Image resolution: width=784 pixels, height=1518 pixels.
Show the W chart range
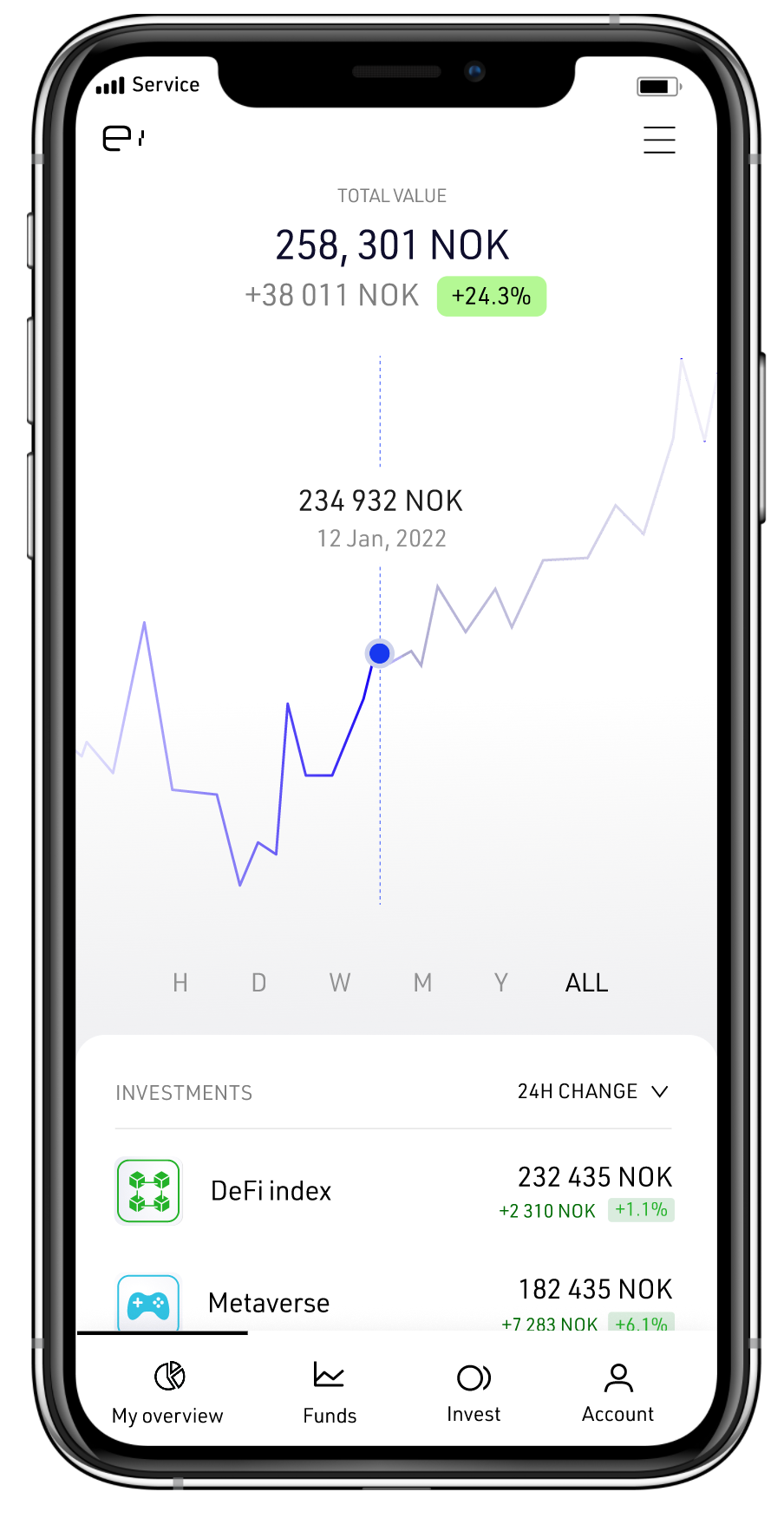coord(340,983)
